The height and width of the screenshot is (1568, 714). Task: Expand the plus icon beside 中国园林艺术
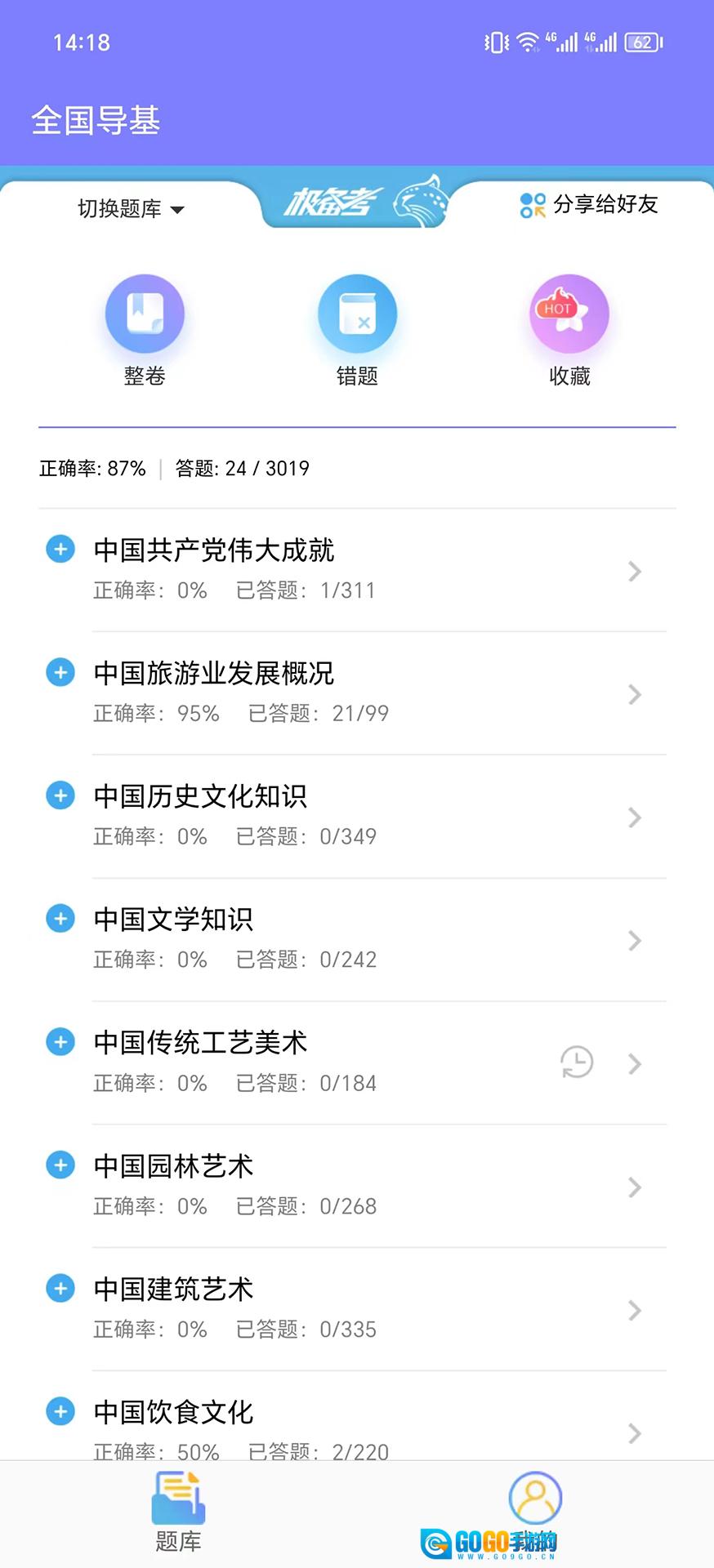(x=60, y=1165)
